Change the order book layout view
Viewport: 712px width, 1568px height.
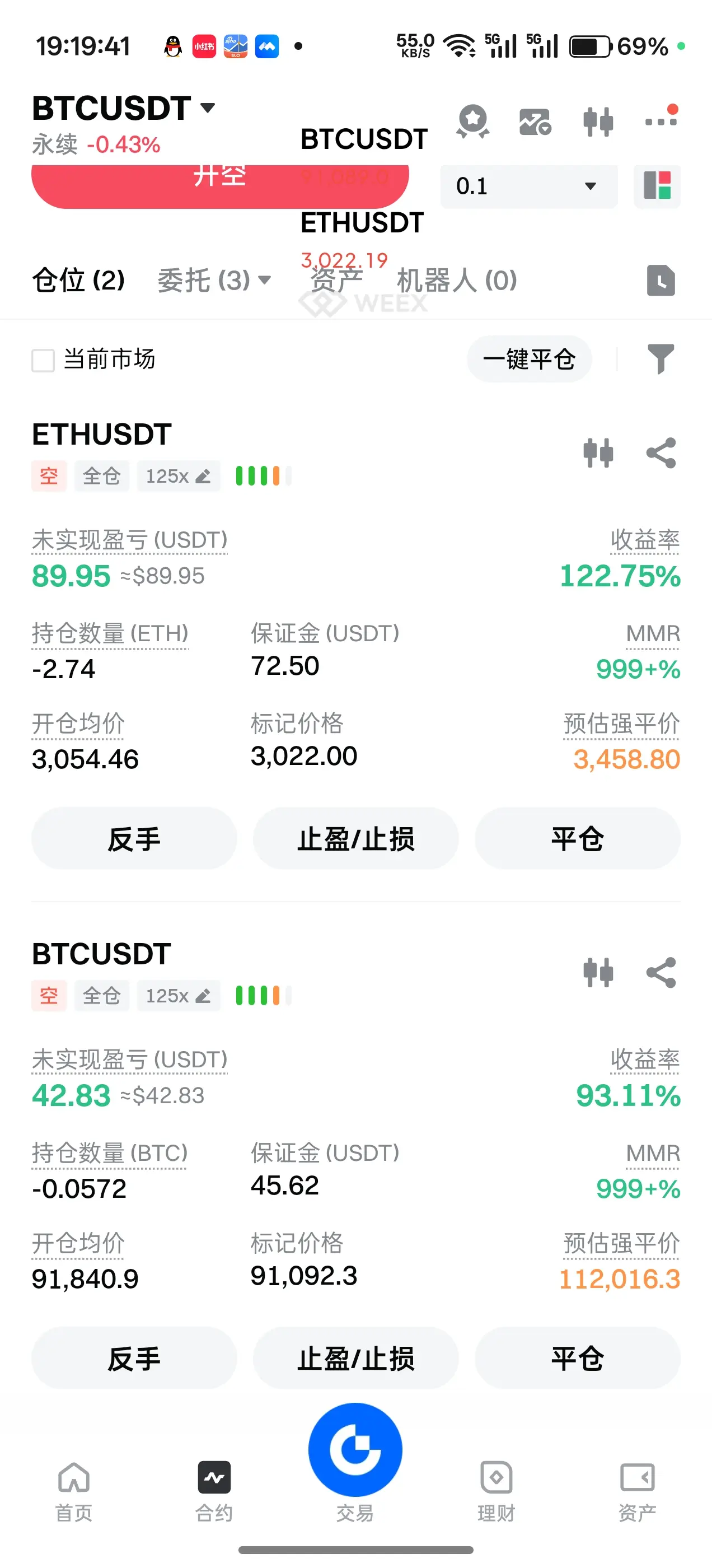tap(657, 186)
